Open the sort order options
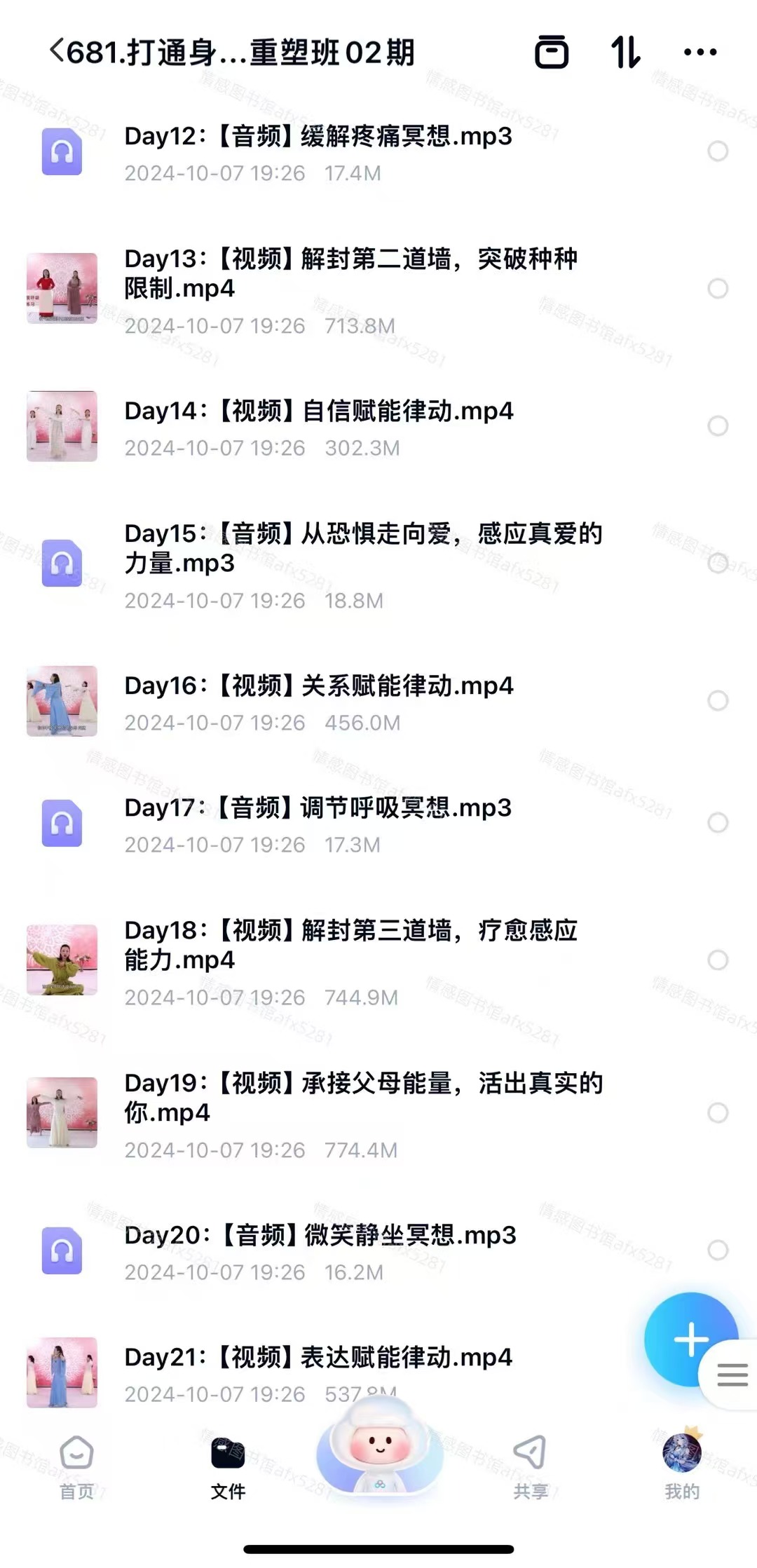 [x=625, y=52]
